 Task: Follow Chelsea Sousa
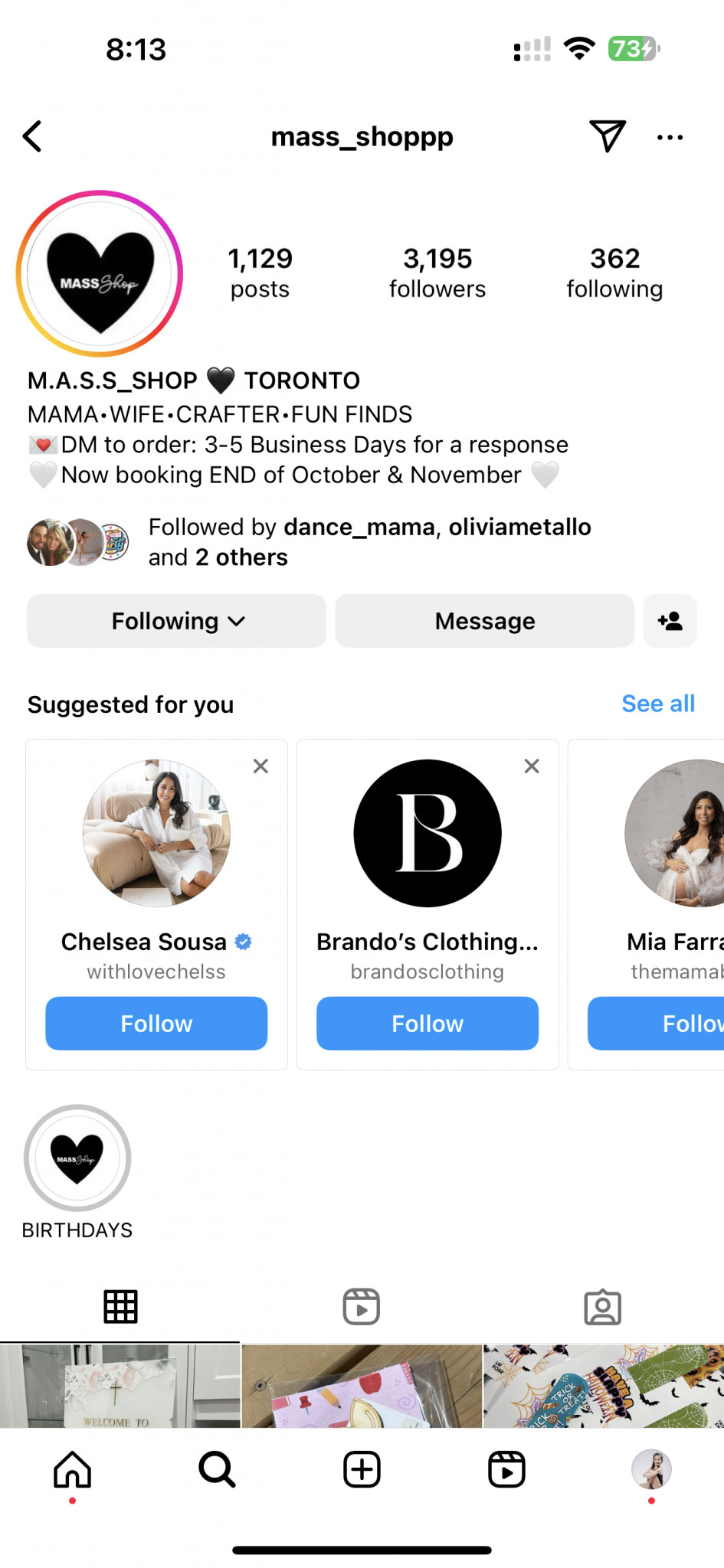pos(156,1024)
